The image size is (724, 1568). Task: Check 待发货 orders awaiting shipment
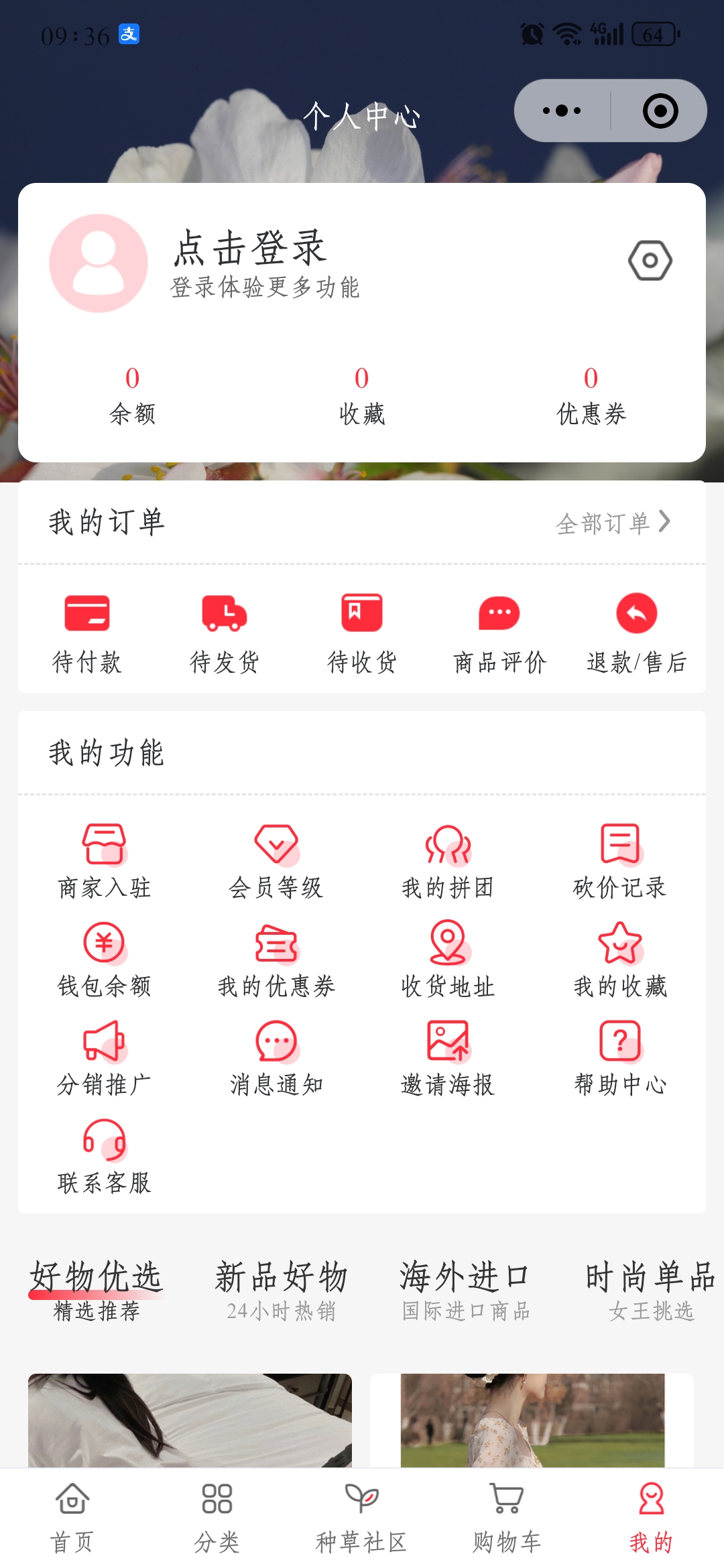tap(225, 633)
